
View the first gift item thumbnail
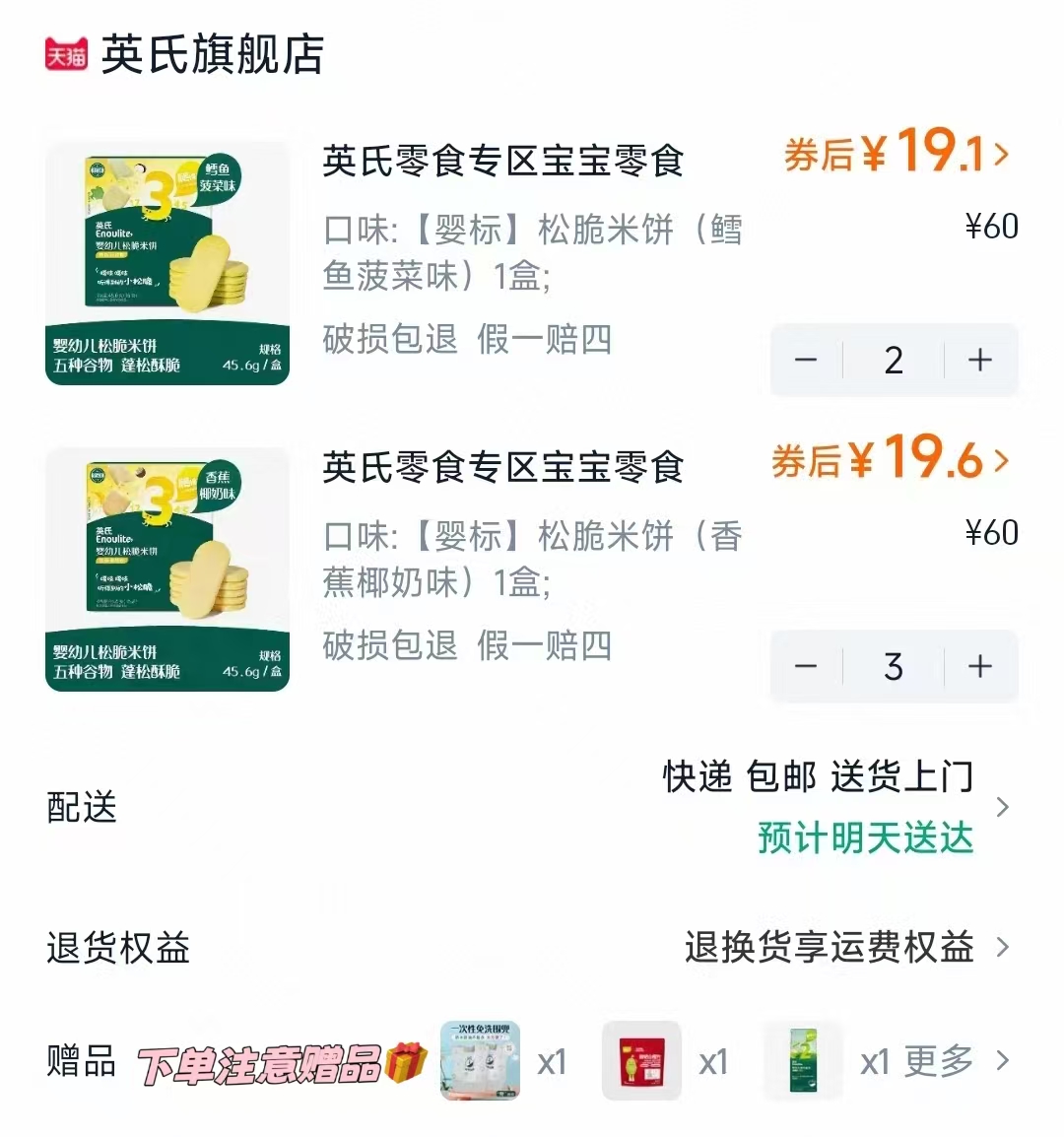(x=479, y=1061)
